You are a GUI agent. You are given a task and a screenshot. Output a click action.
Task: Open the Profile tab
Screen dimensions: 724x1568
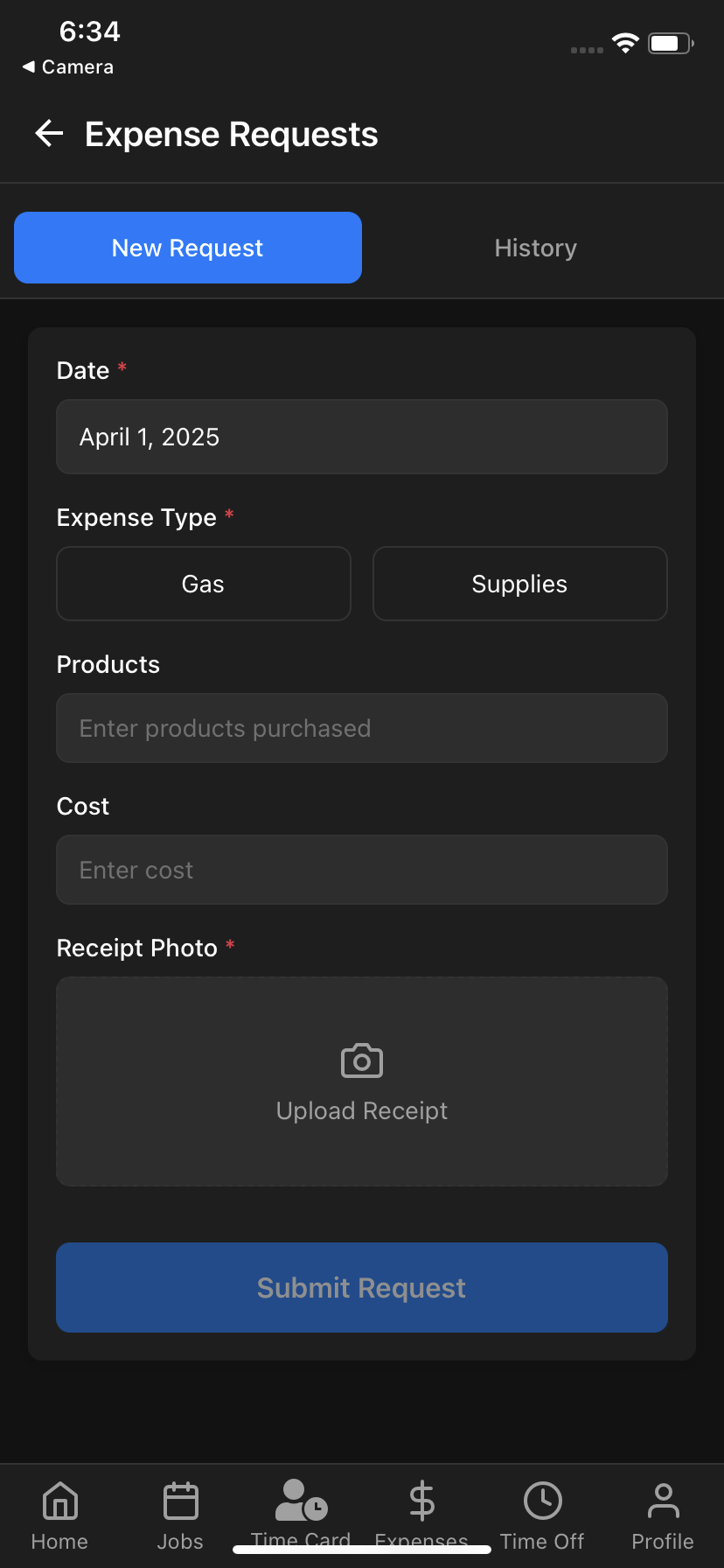point(663,1514)
